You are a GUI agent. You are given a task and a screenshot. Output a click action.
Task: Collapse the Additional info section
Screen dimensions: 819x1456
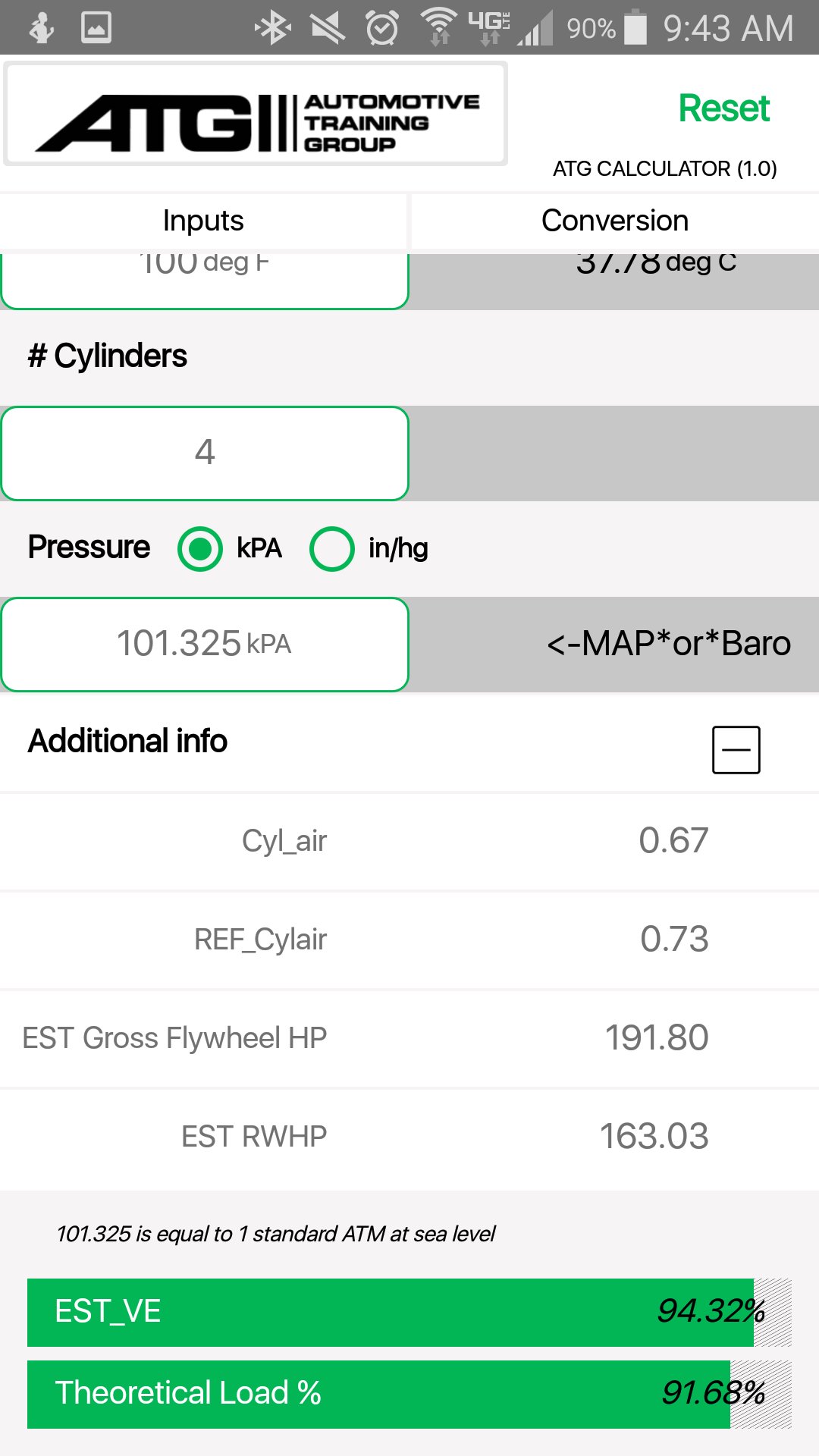coord(736,749)
